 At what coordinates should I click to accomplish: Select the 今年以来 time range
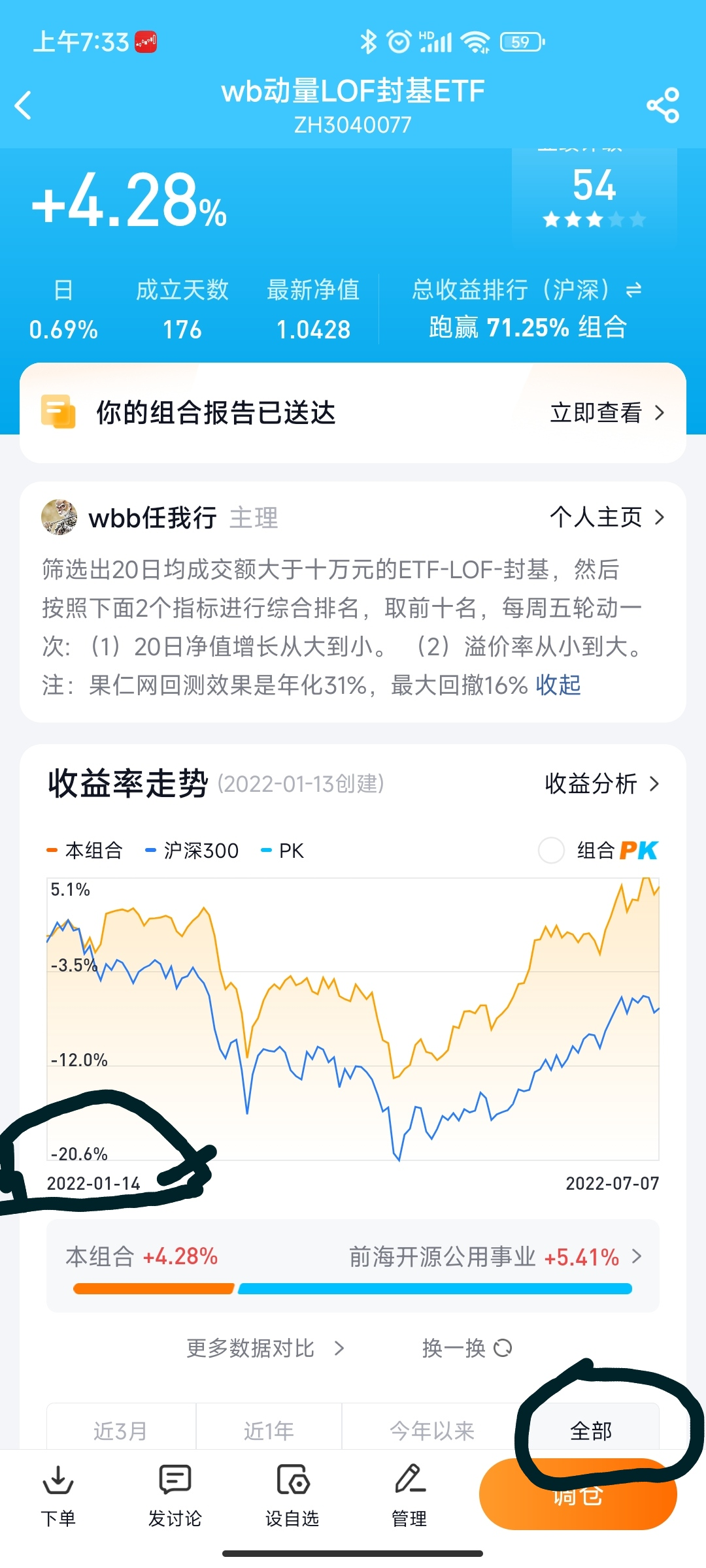pos(431,1431)
